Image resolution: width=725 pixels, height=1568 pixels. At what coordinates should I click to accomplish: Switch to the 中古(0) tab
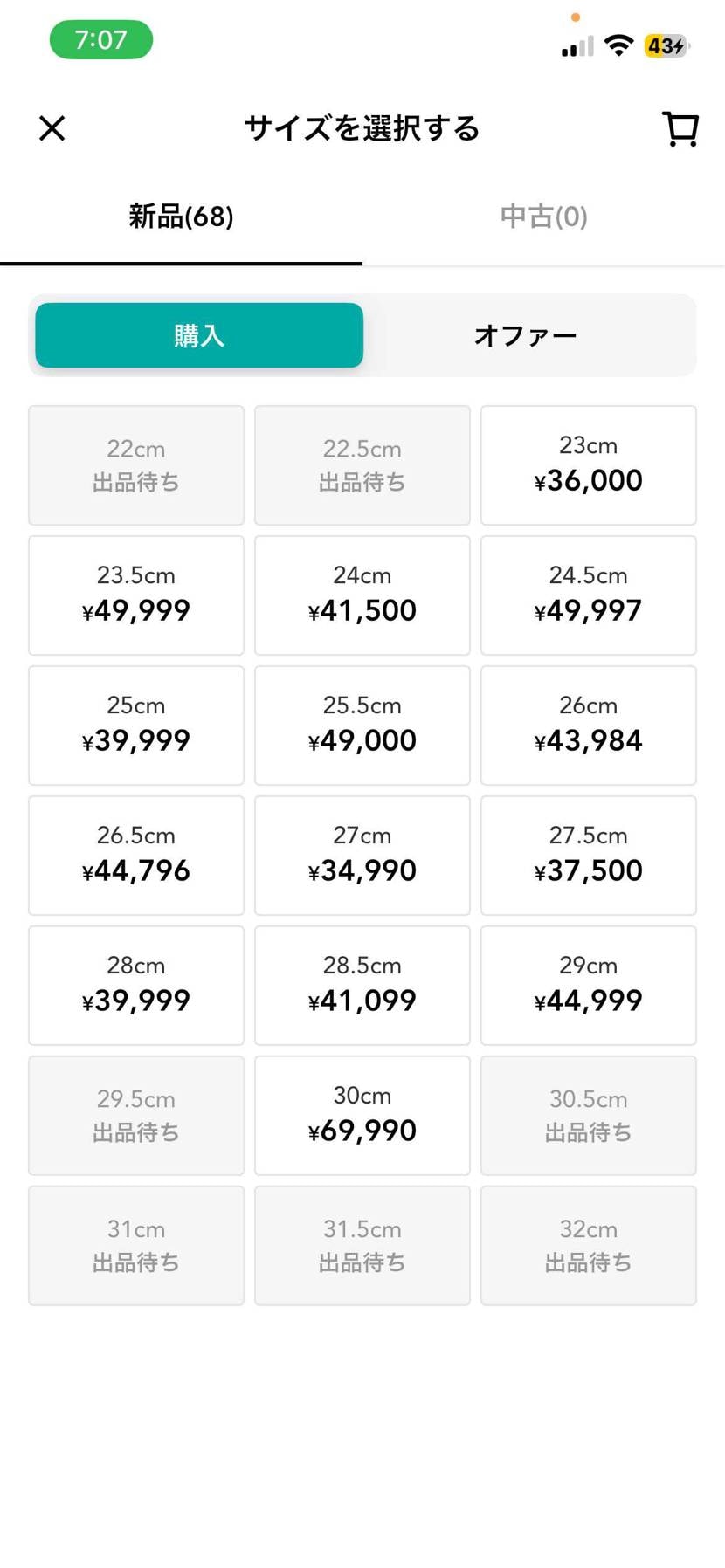click(543, 217)
